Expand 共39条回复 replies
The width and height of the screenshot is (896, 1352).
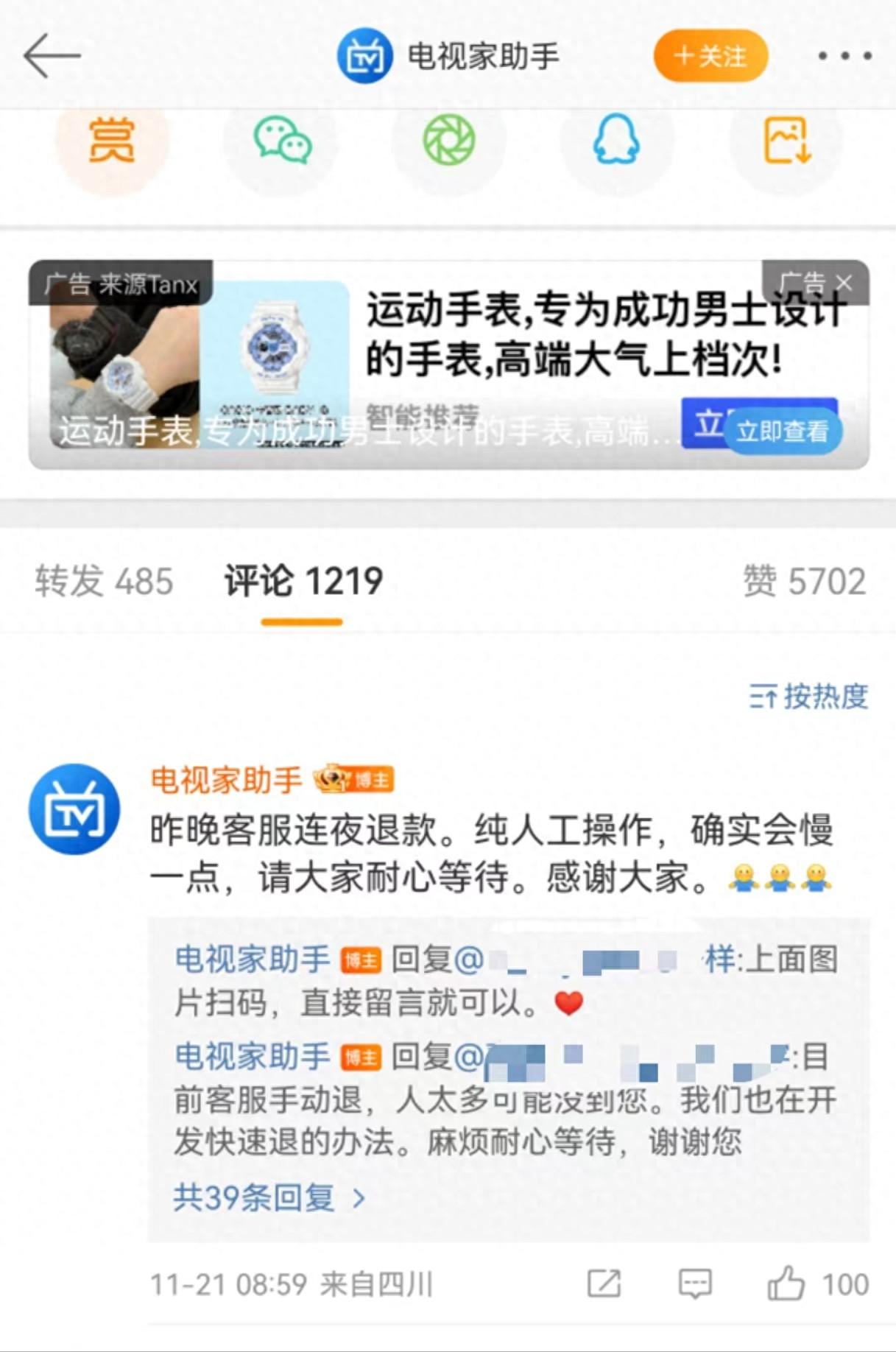tap(269, 1198)
